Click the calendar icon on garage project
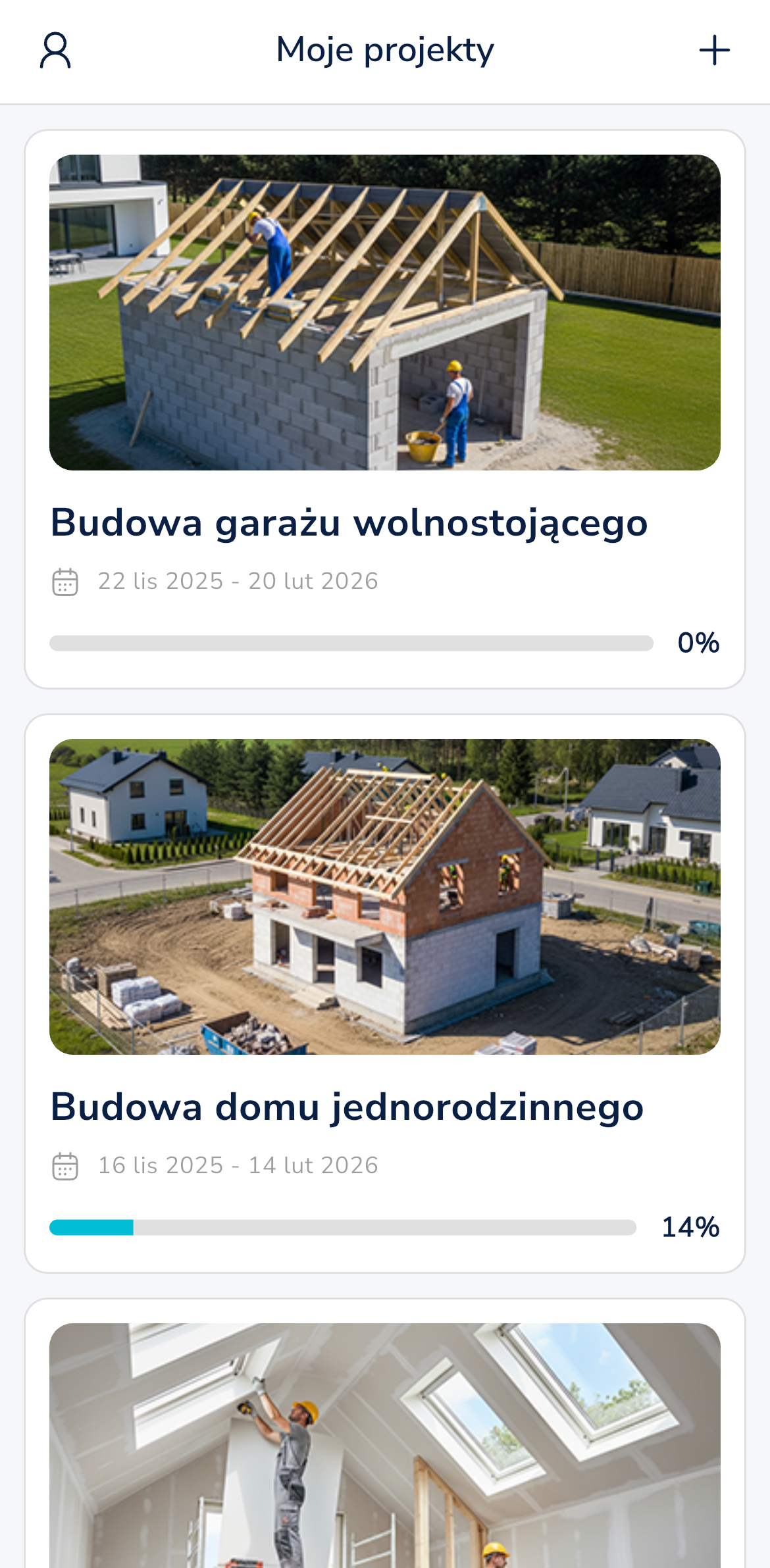This screenshot has width=770, height=1568. click(64, 581)
